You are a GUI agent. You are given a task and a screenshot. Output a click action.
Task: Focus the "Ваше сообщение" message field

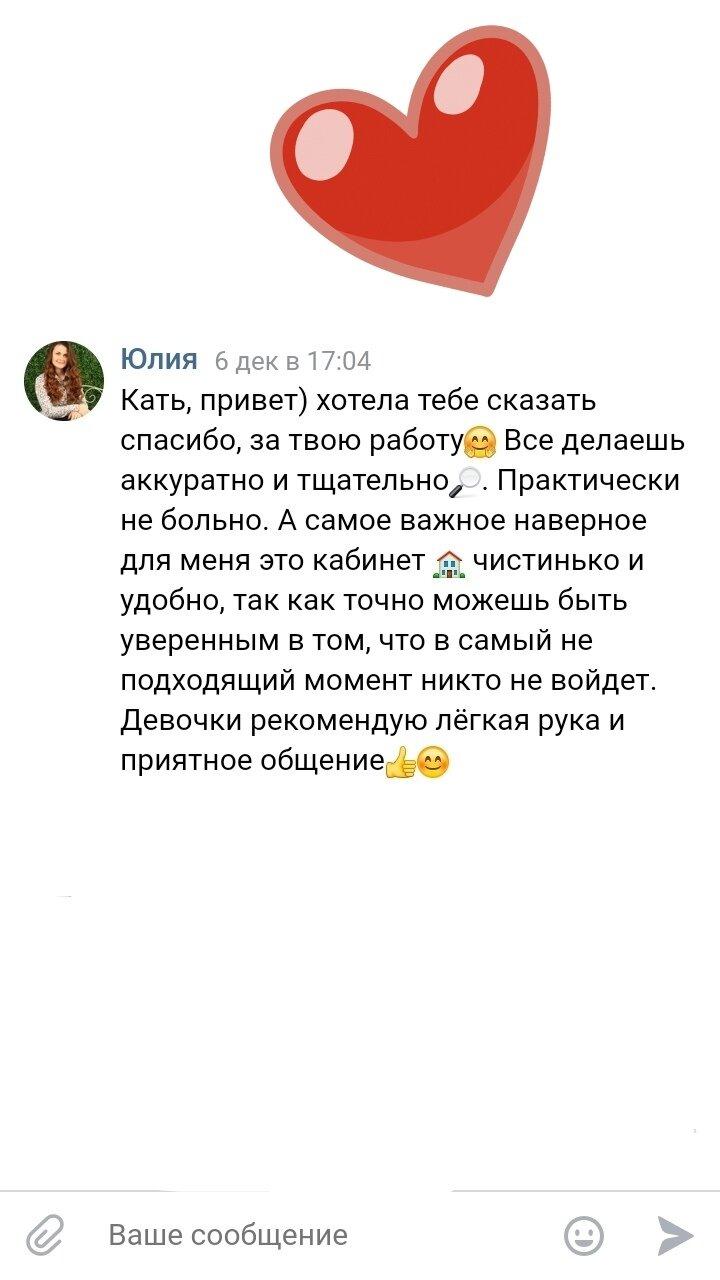click(320, 1235)
